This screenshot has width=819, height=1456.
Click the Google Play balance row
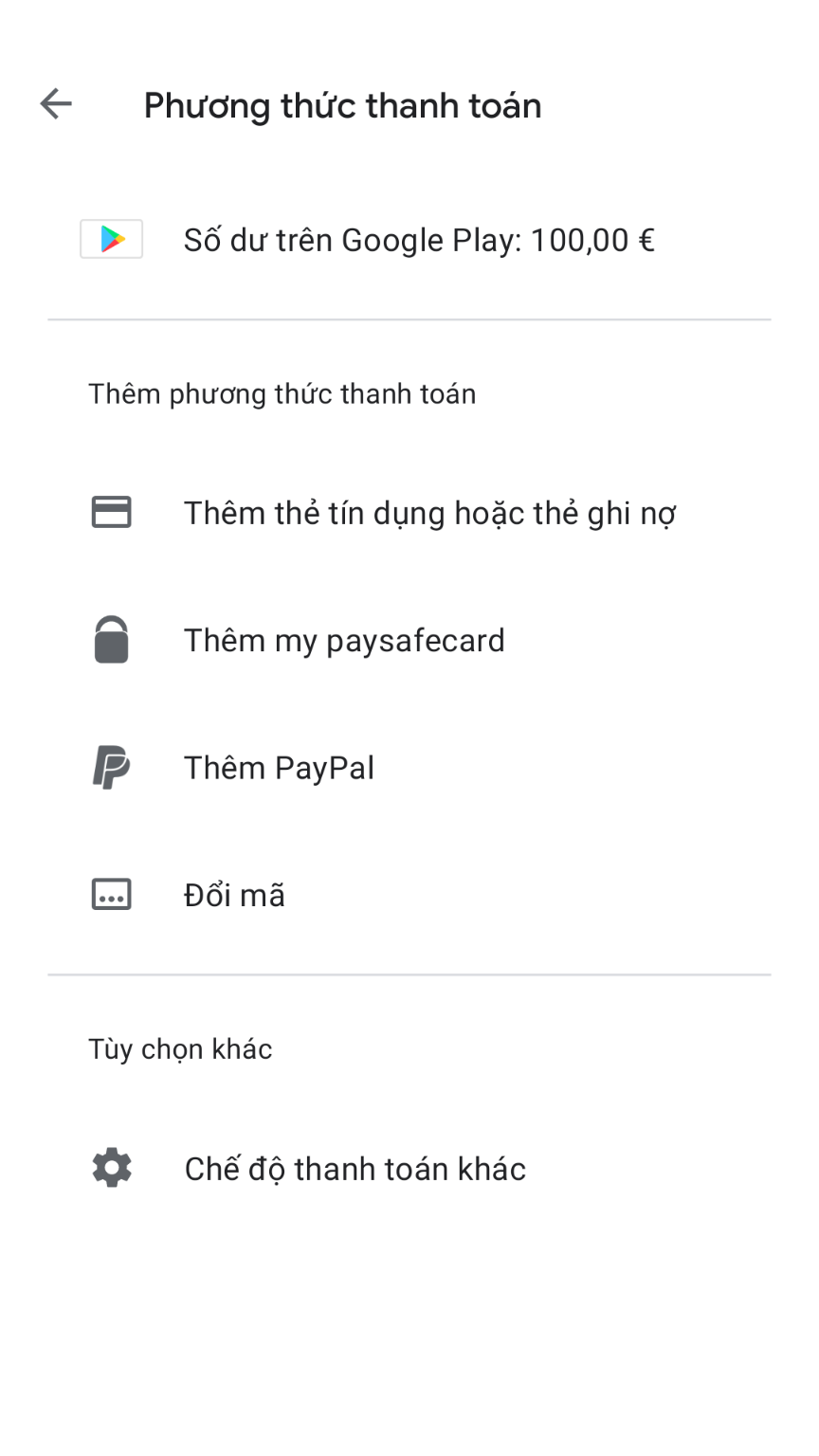point(409,238)
